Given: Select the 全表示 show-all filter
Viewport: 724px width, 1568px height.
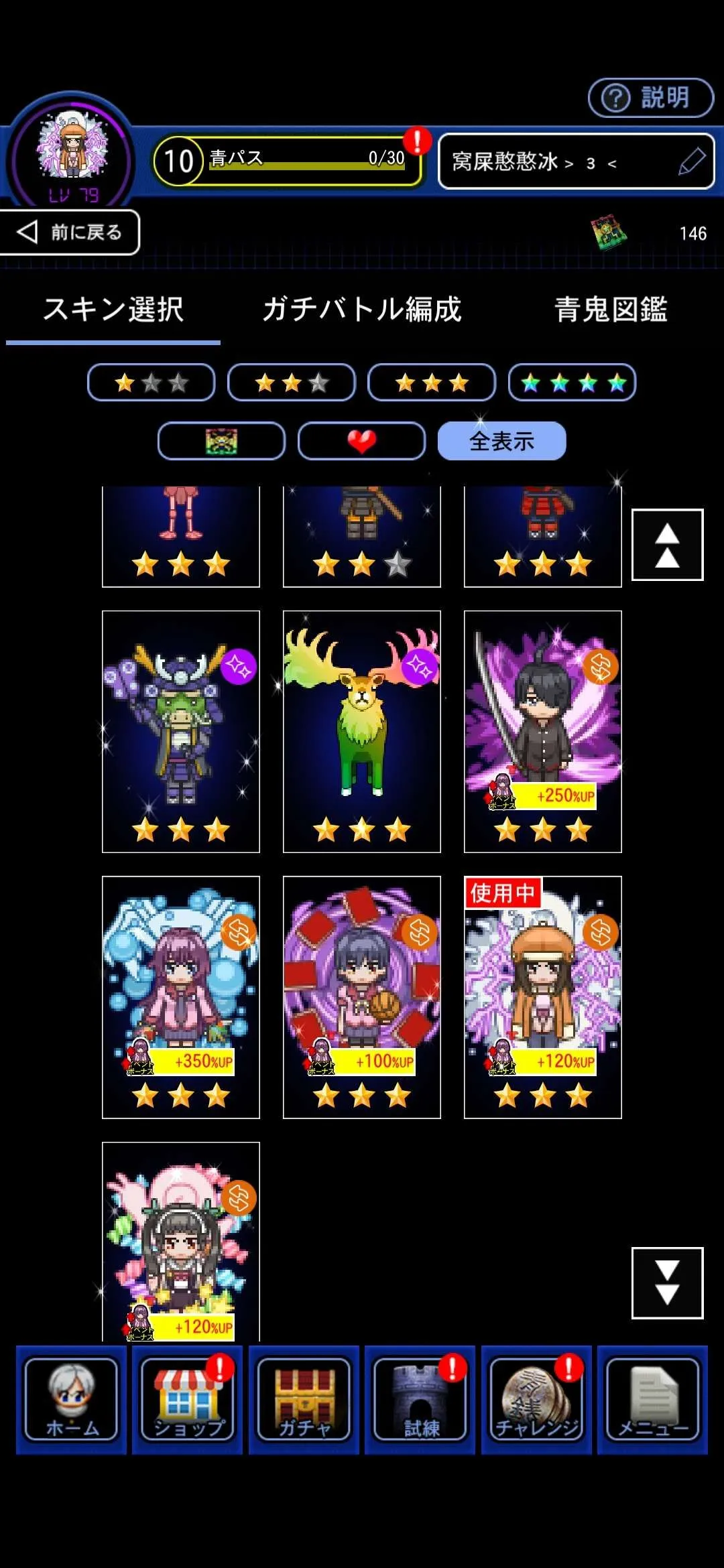Looking at the screenshot, I should (x=501, y=441).
